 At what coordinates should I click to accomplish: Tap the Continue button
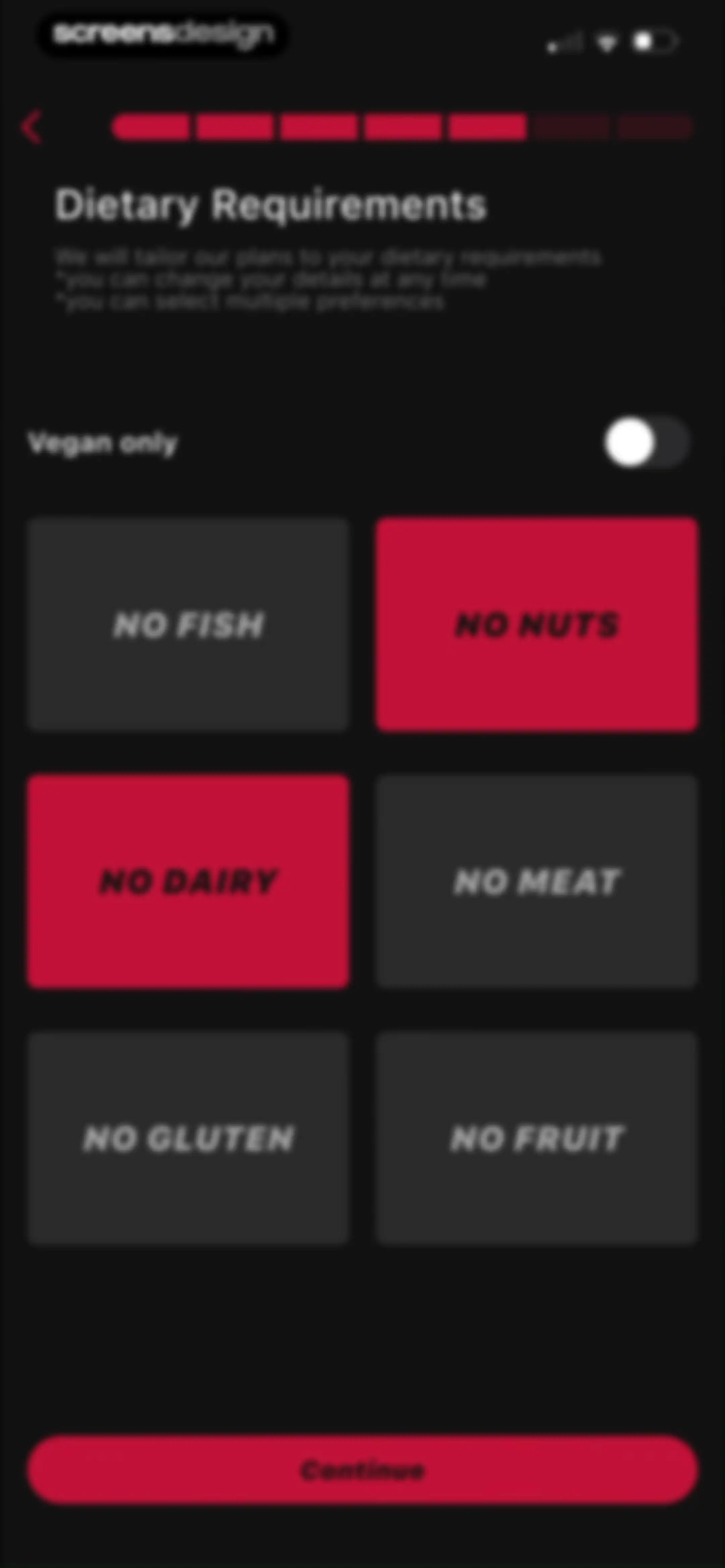363,1470
